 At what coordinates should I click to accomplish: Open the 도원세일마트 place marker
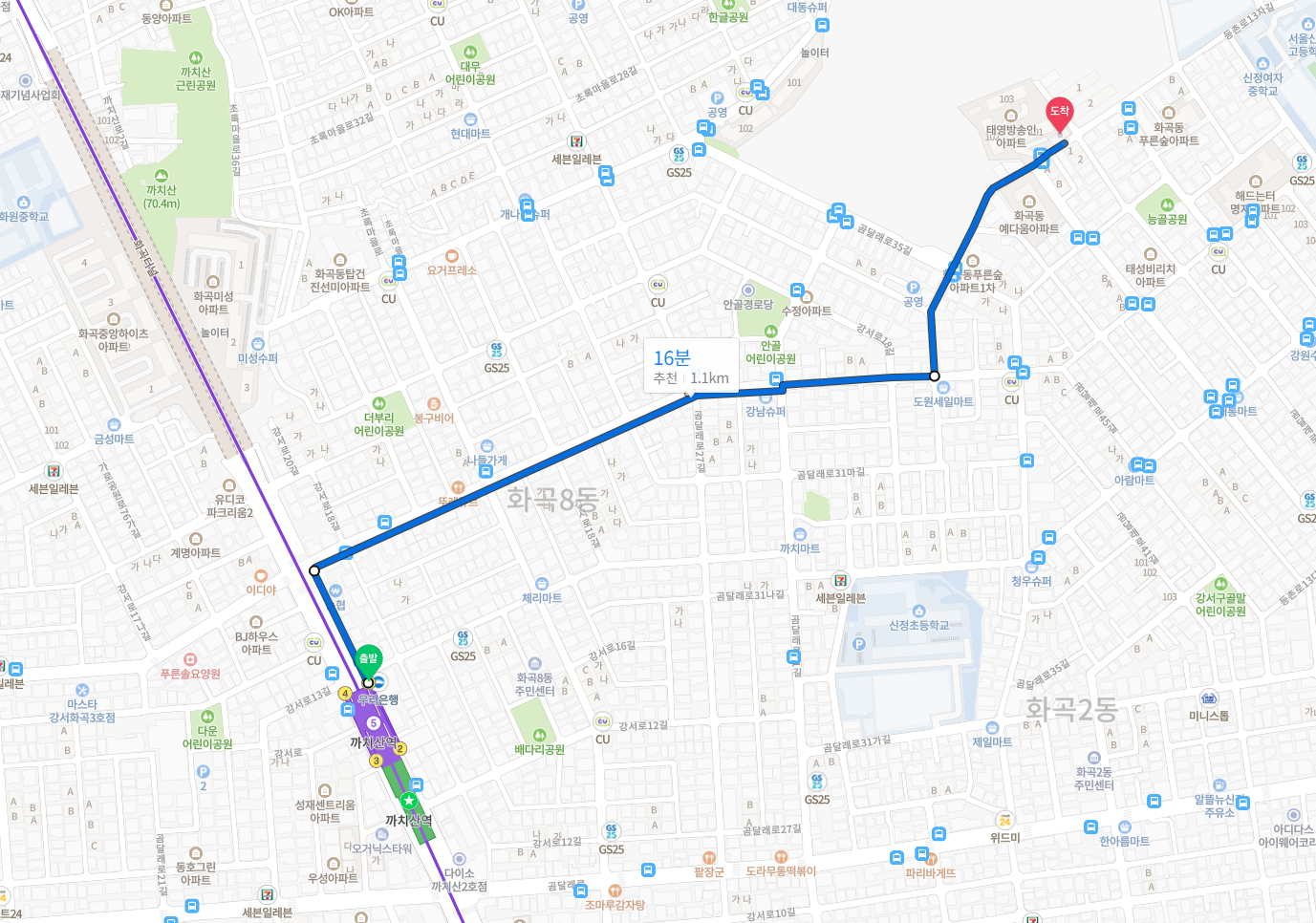[943, 388]
